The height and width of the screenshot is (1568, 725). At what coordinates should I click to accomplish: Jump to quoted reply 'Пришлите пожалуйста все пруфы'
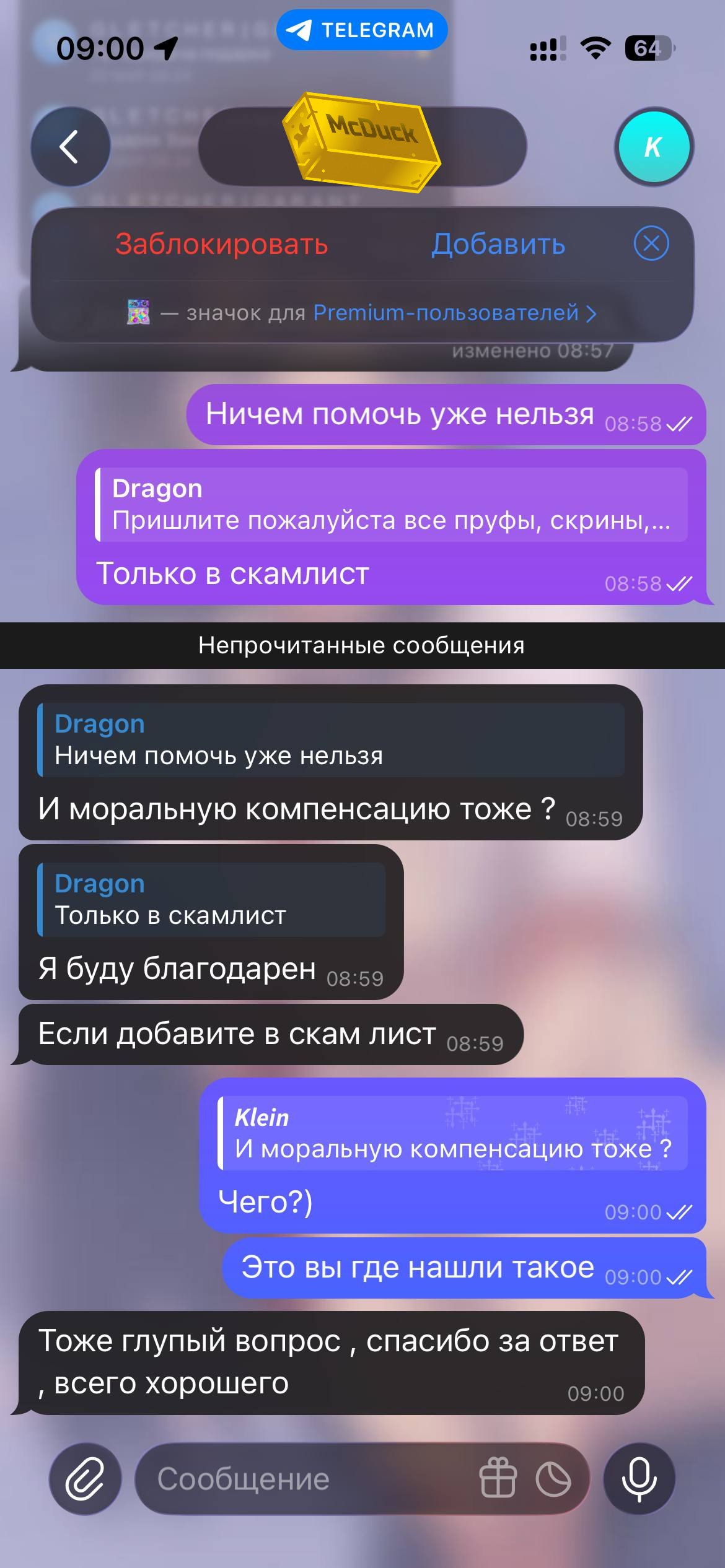[x=391, y=505]
